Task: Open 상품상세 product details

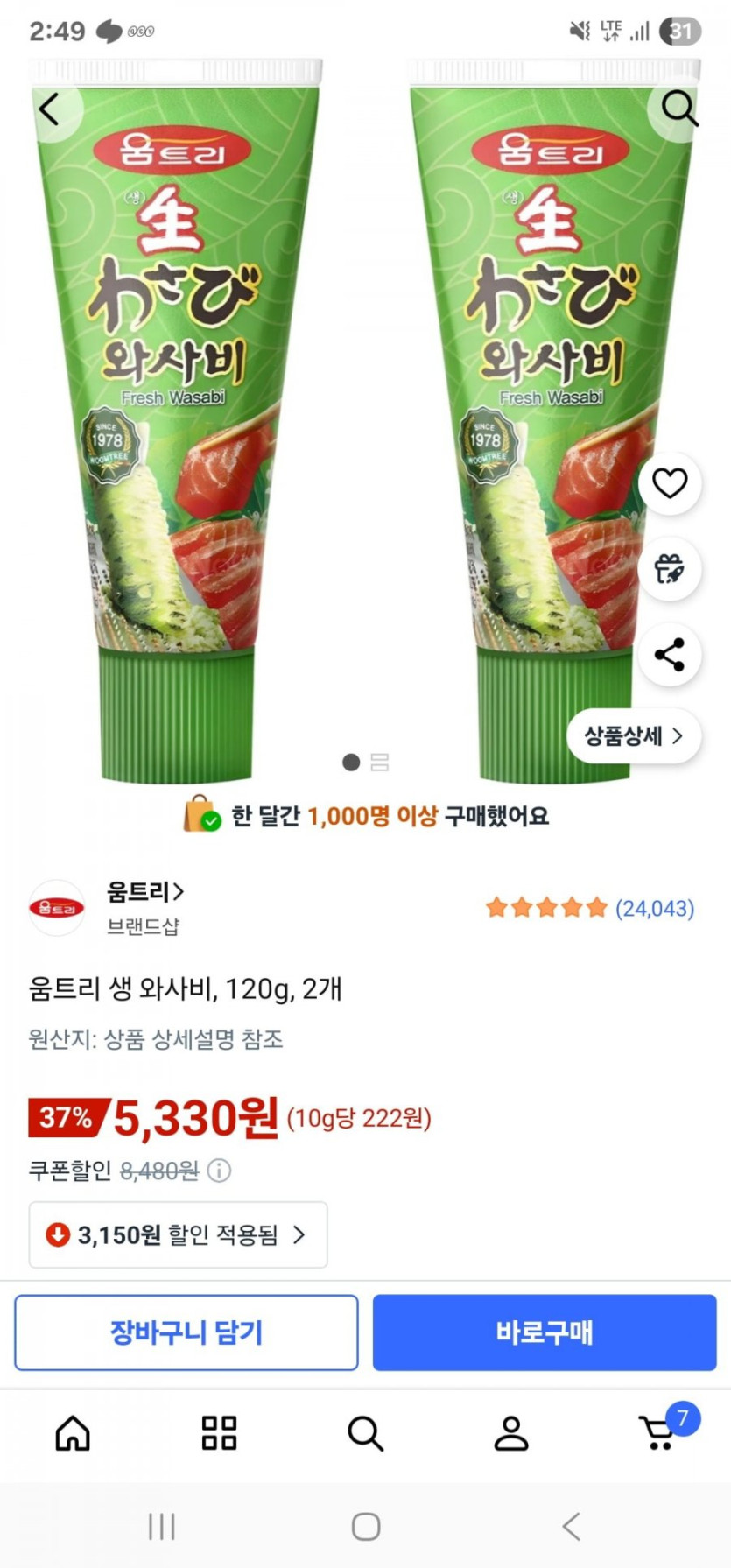Action: pyautogui.click(x=633, y=735)
